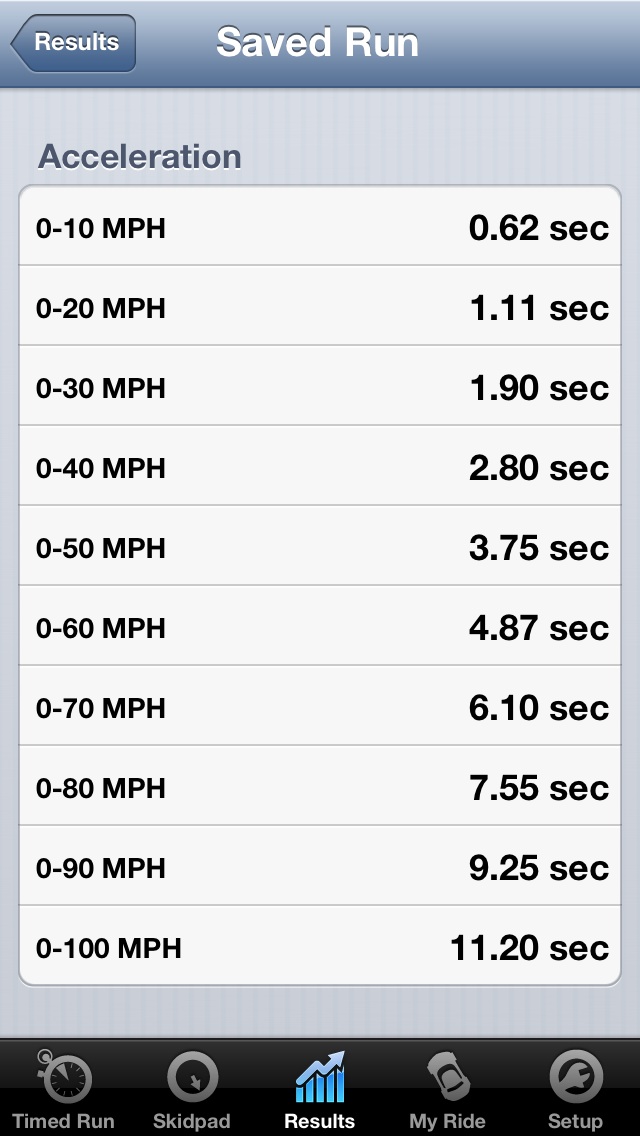Go back to Results list
This screenshot has width=640, height=1136.
(x=73, y=43)
